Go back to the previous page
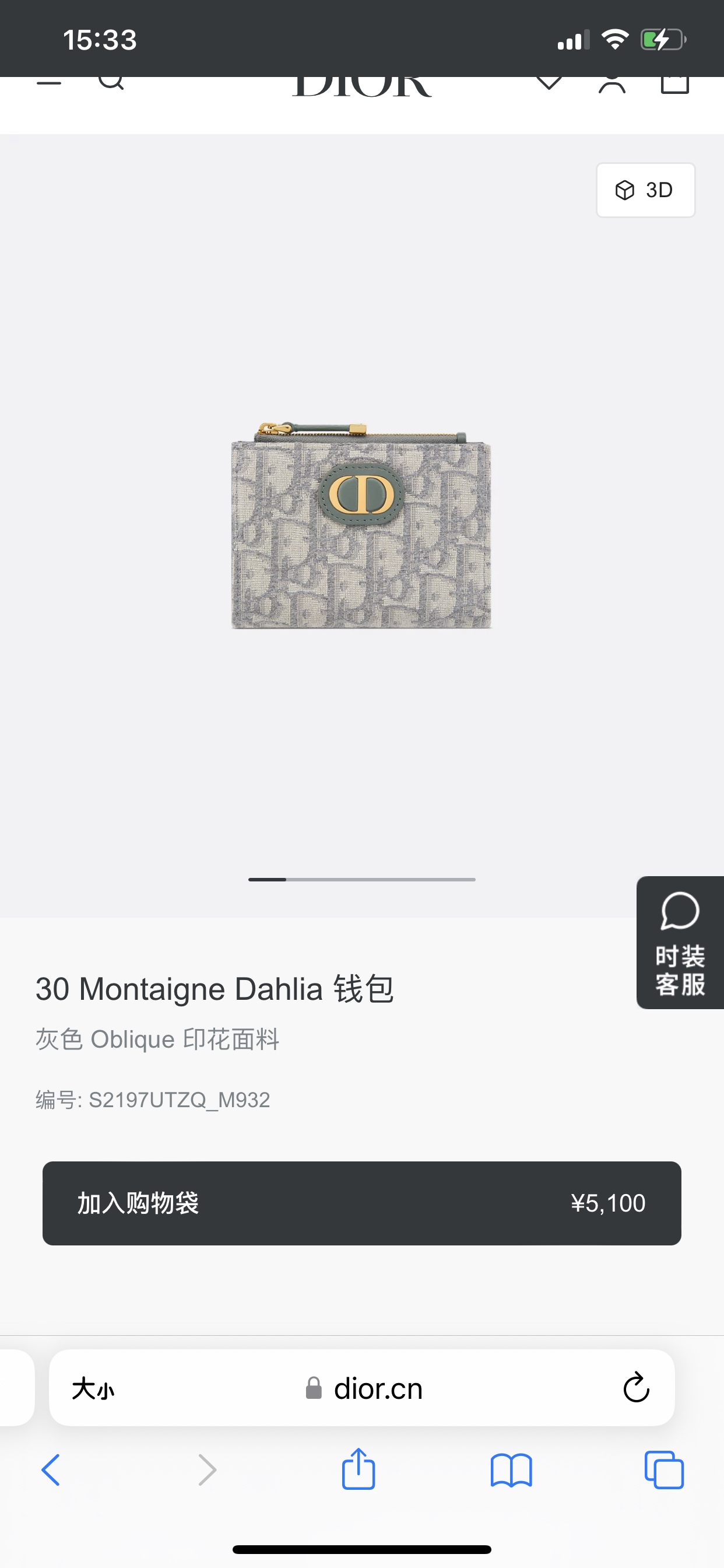This screenshot has height=1568, width=724. [x=51, y=1470]
